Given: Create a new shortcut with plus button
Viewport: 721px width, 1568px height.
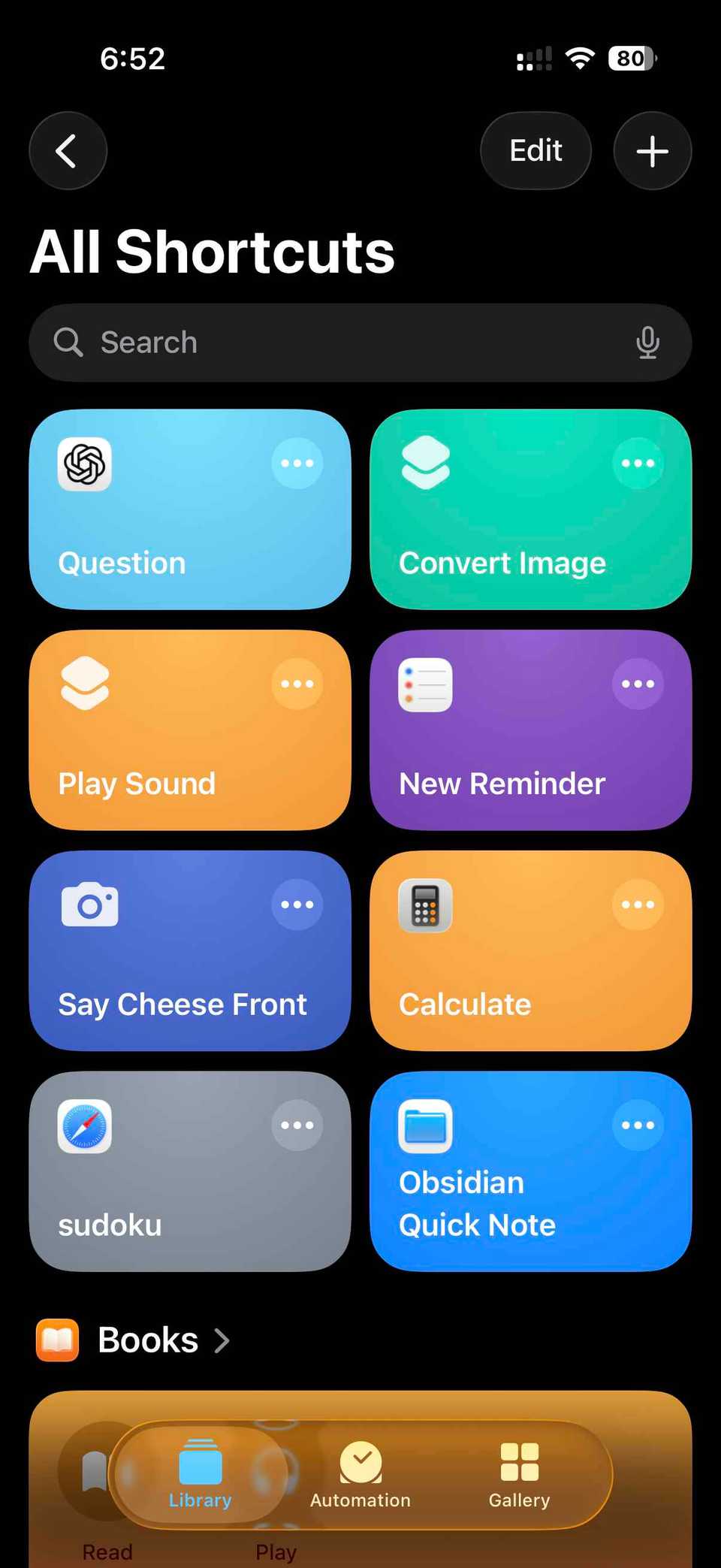Looking at the screenshot, I should 652,151.
